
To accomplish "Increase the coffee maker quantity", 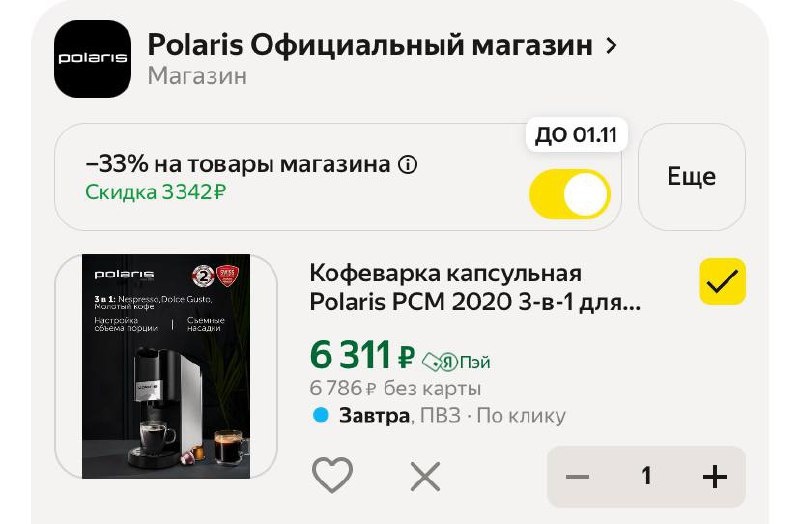I will click(x=714, y=477).
